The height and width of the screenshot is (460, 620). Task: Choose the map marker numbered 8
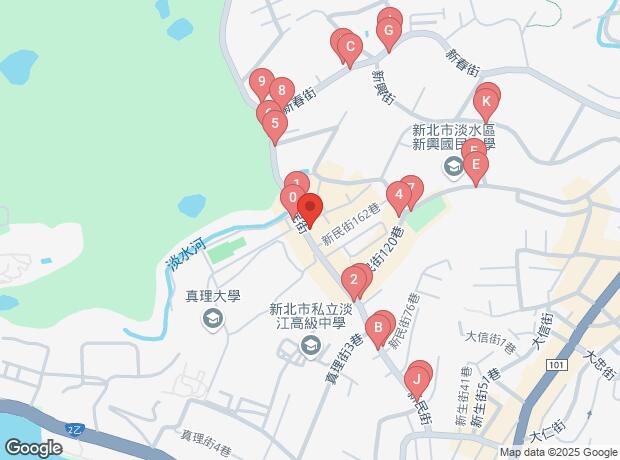click(281, 91)
